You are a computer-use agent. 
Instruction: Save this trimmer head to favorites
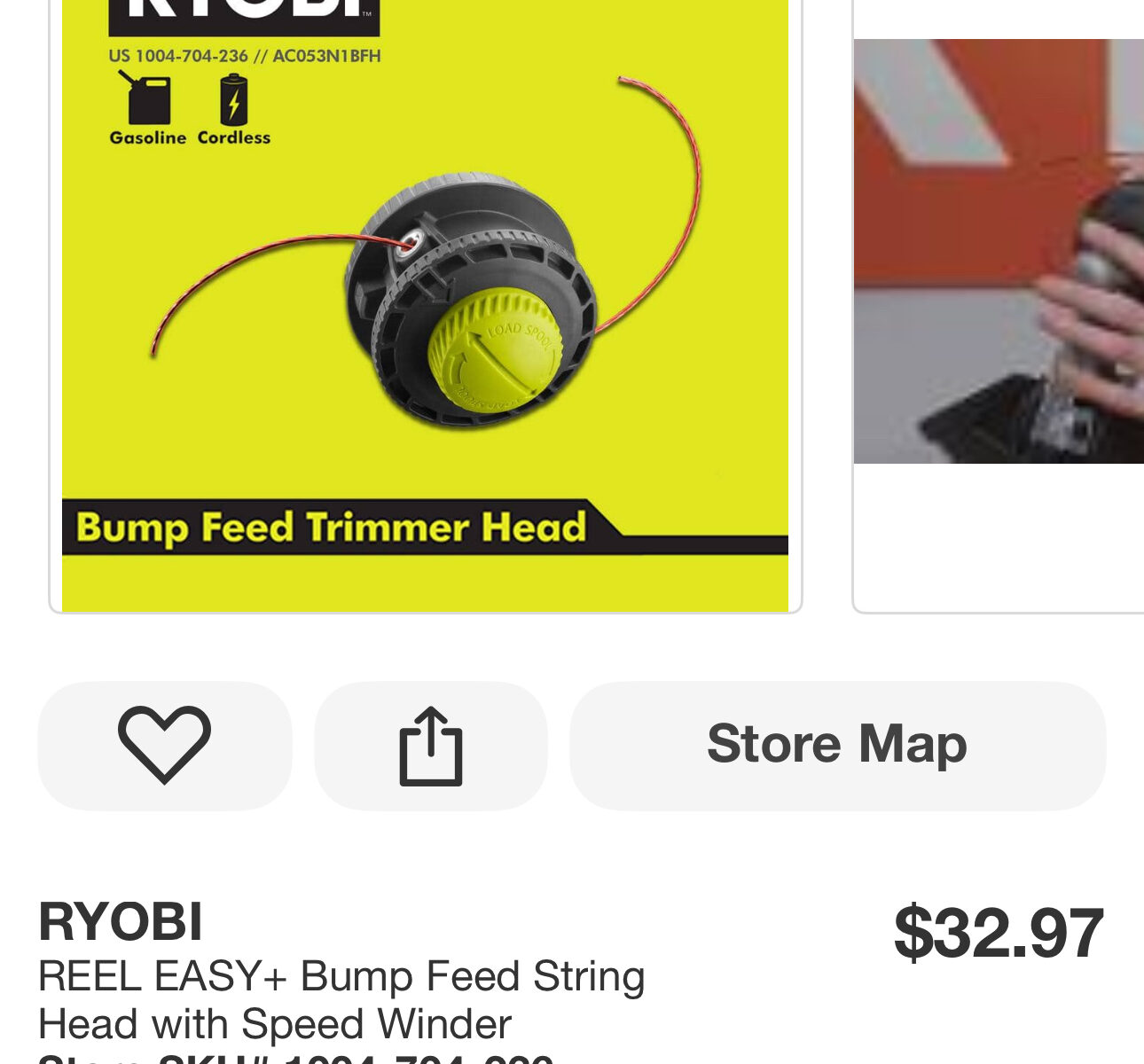pyautogui.click(x=164, y=745)
